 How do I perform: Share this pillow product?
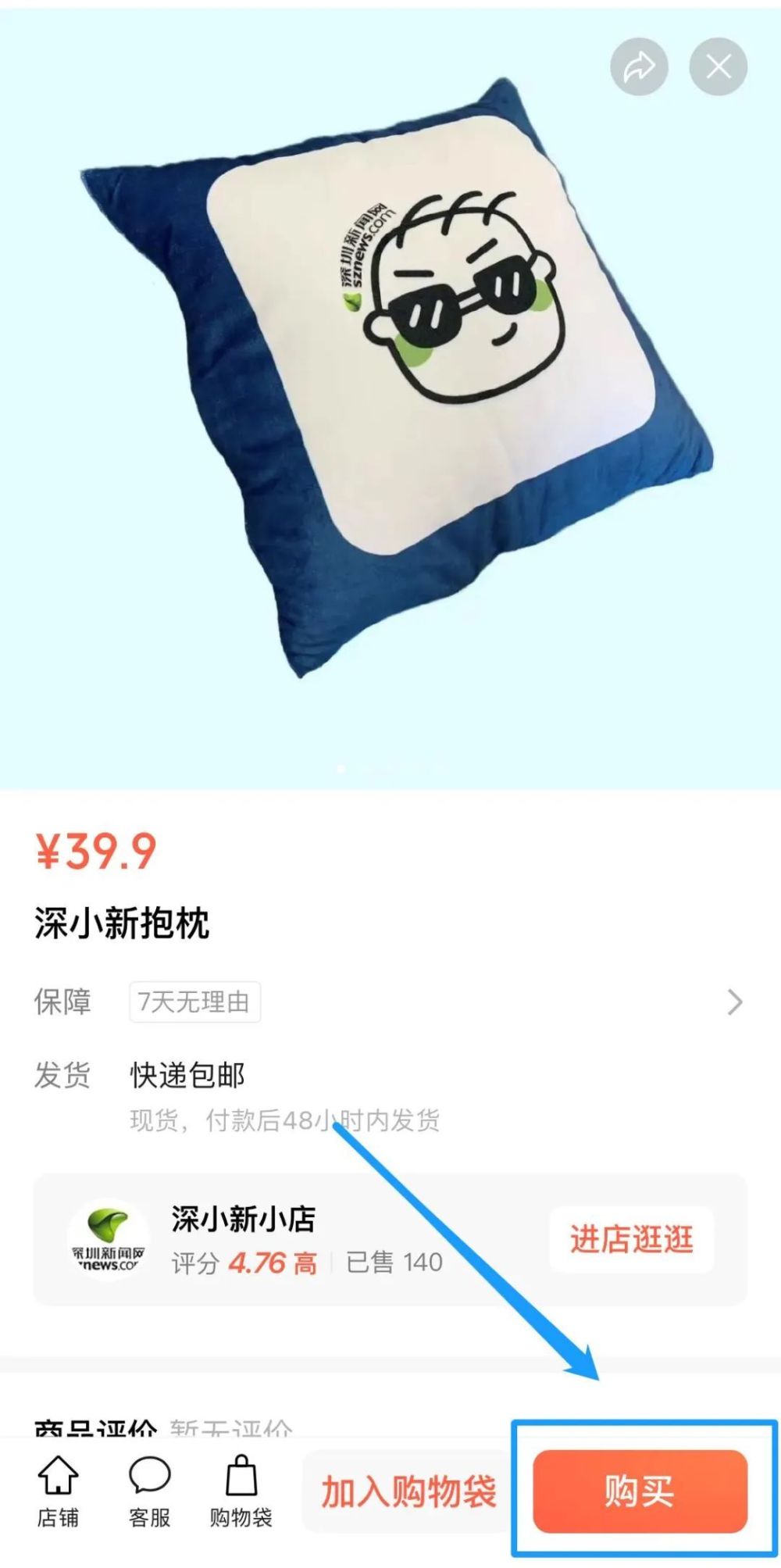(639, 67)
